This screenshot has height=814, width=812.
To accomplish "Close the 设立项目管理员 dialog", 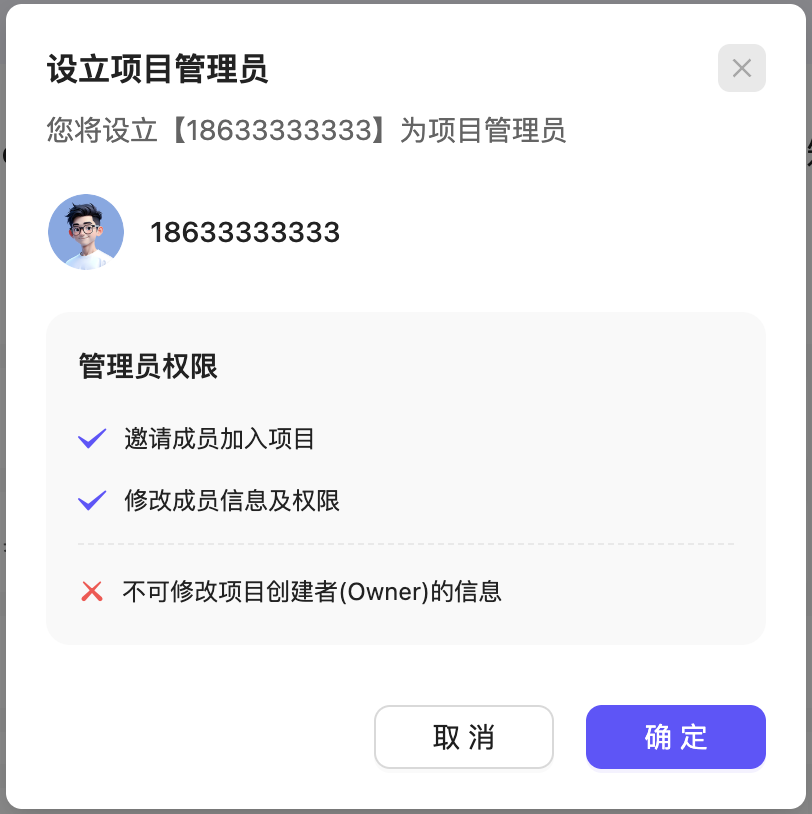I will [741, 68].
